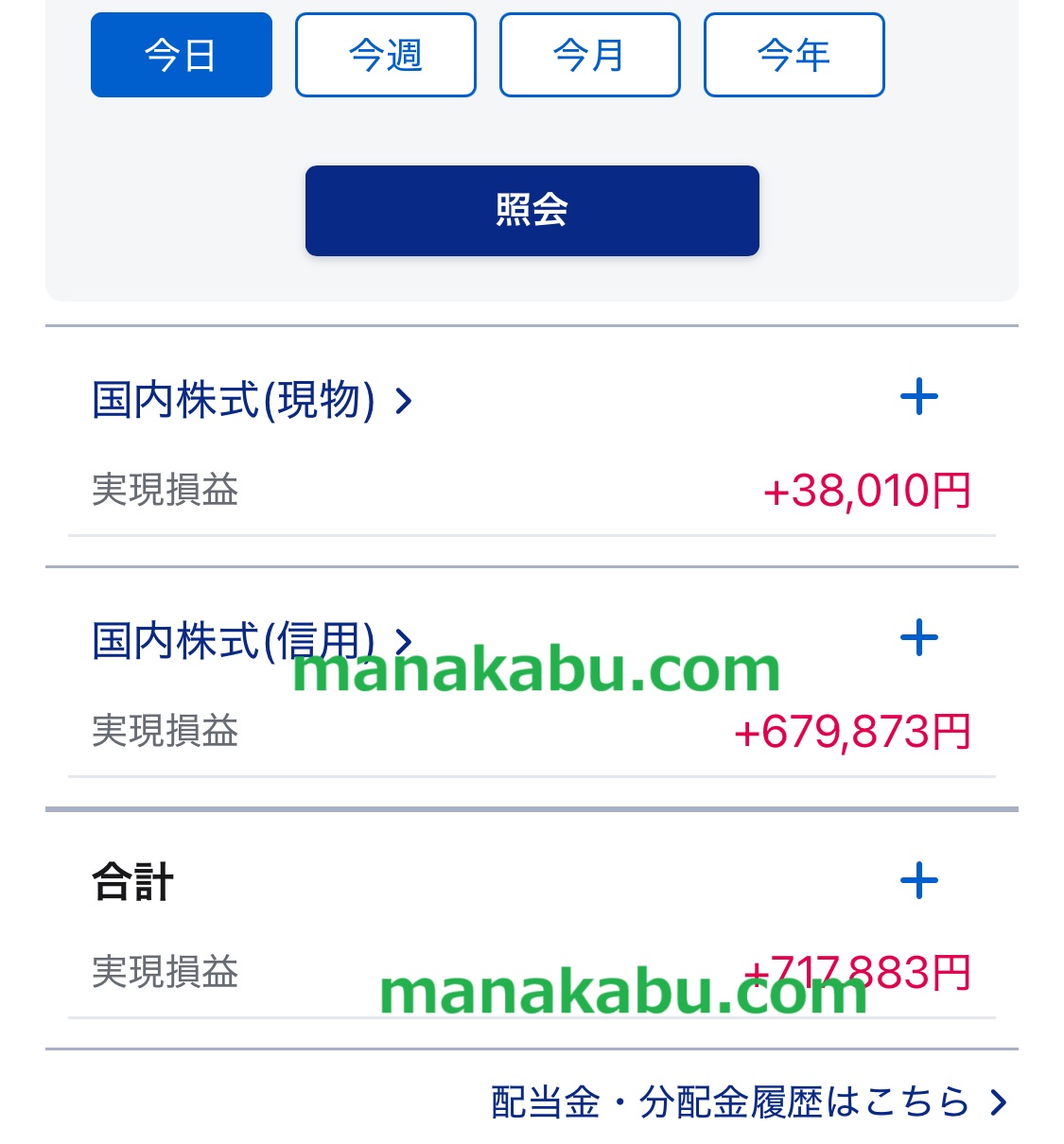Expand the 合計 plus icon
Image resolution: width=1064 pixels, height=1144 pixels.
click(x=918, y=881)
